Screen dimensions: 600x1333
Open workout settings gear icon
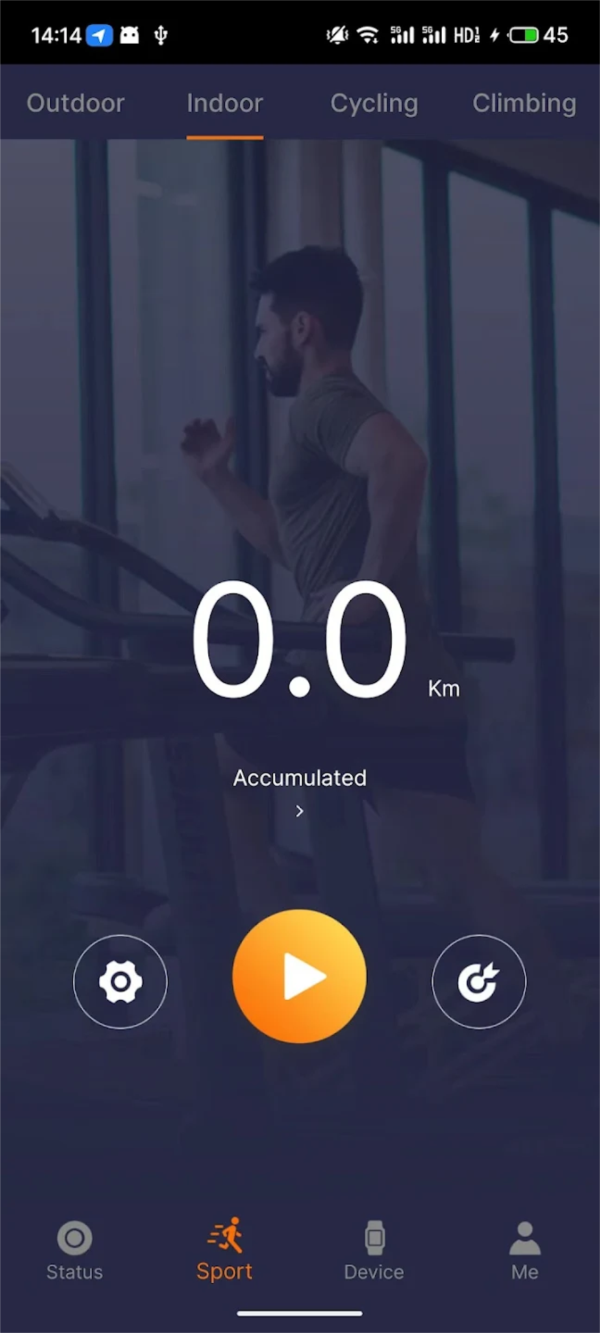point(120,982)
